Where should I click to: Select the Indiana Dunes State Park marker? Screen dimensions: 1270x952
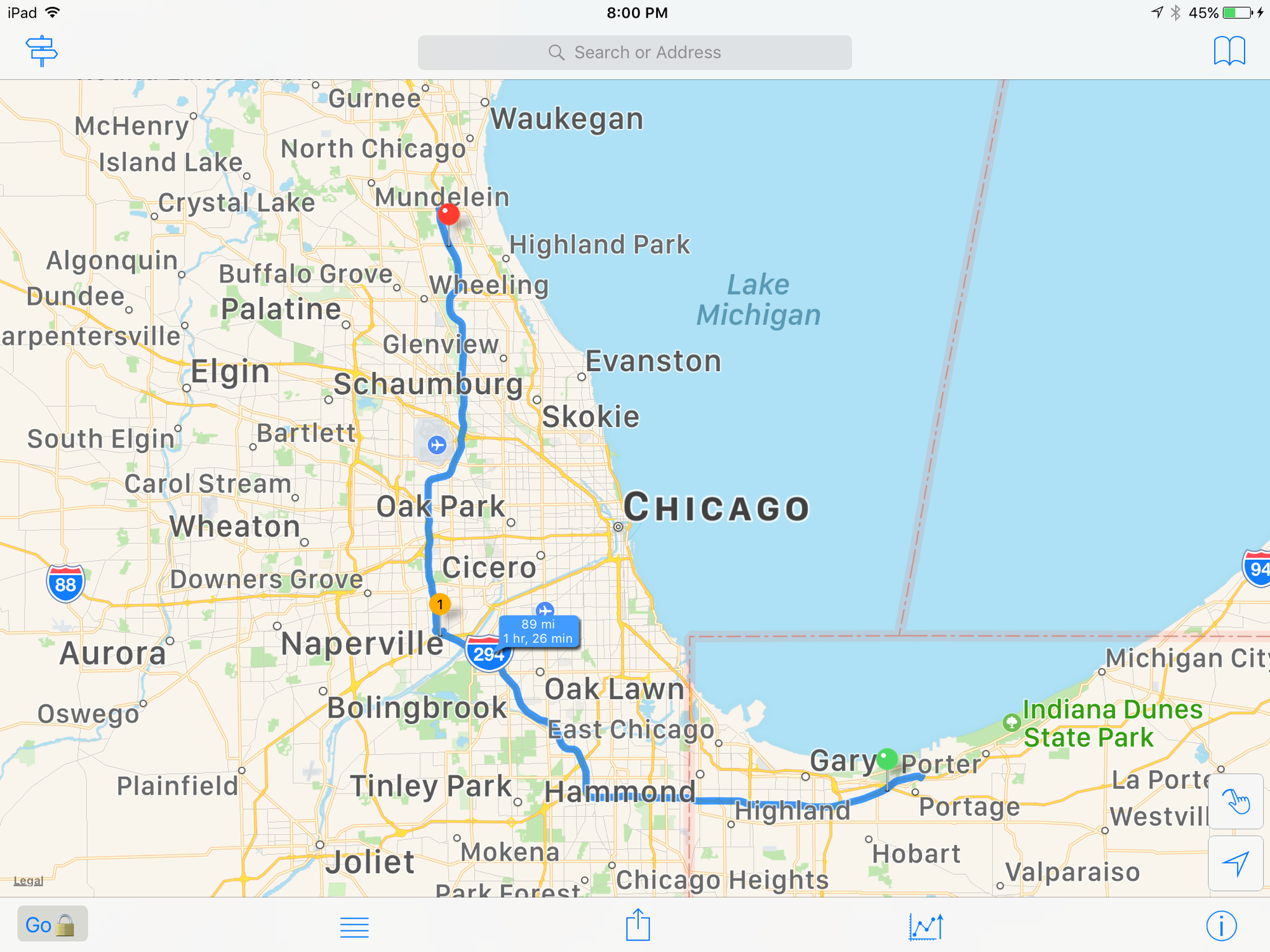pos(1012,722)
